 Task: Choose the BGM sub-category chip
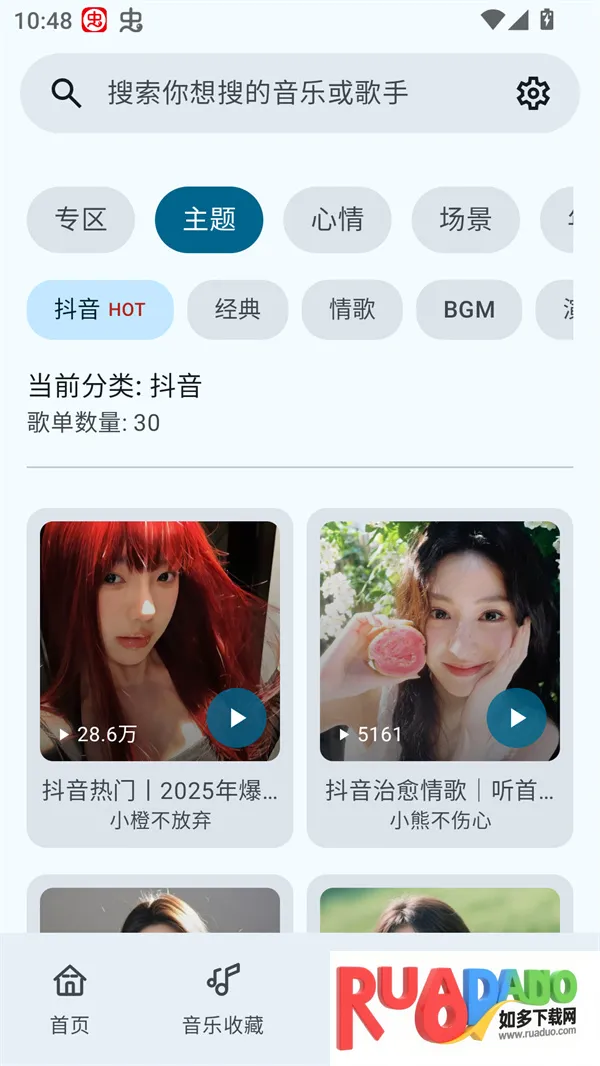[469, 310]
